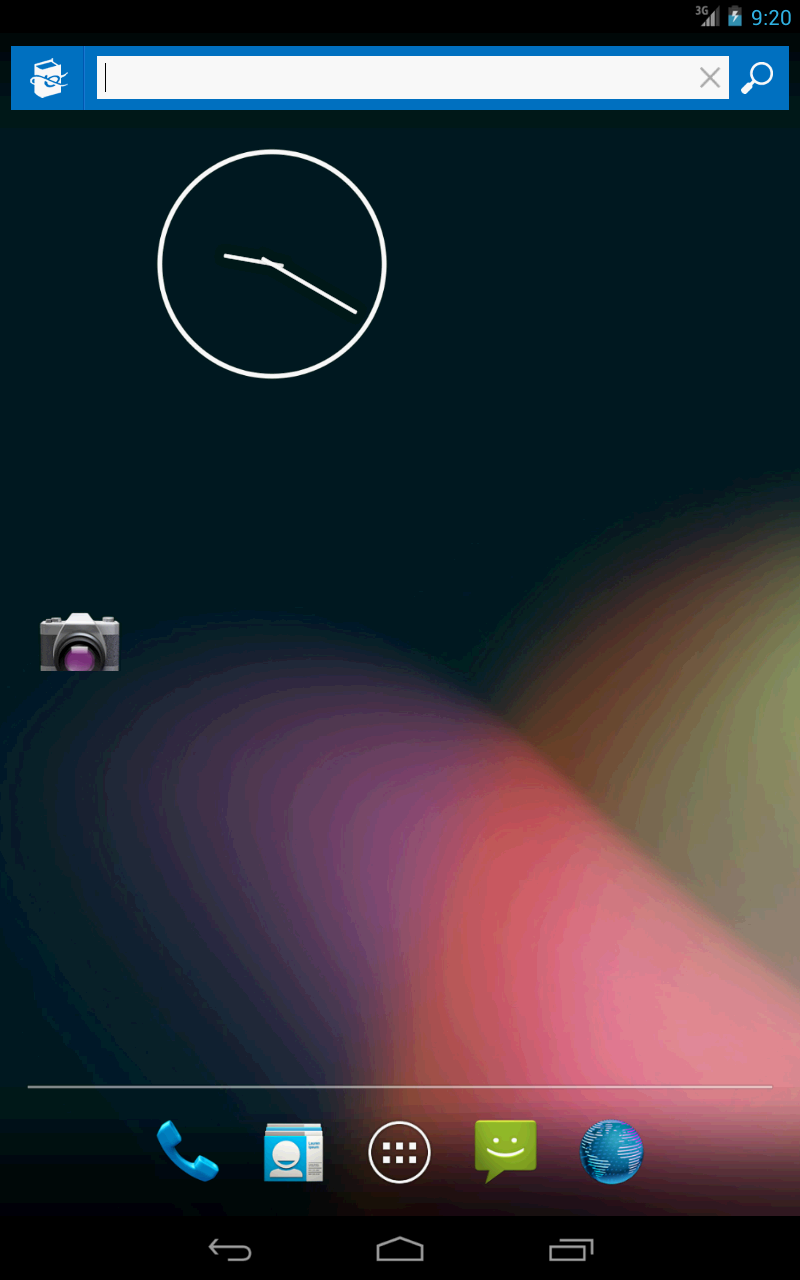
Task: Open the Contacts app
Action: 294,1152
